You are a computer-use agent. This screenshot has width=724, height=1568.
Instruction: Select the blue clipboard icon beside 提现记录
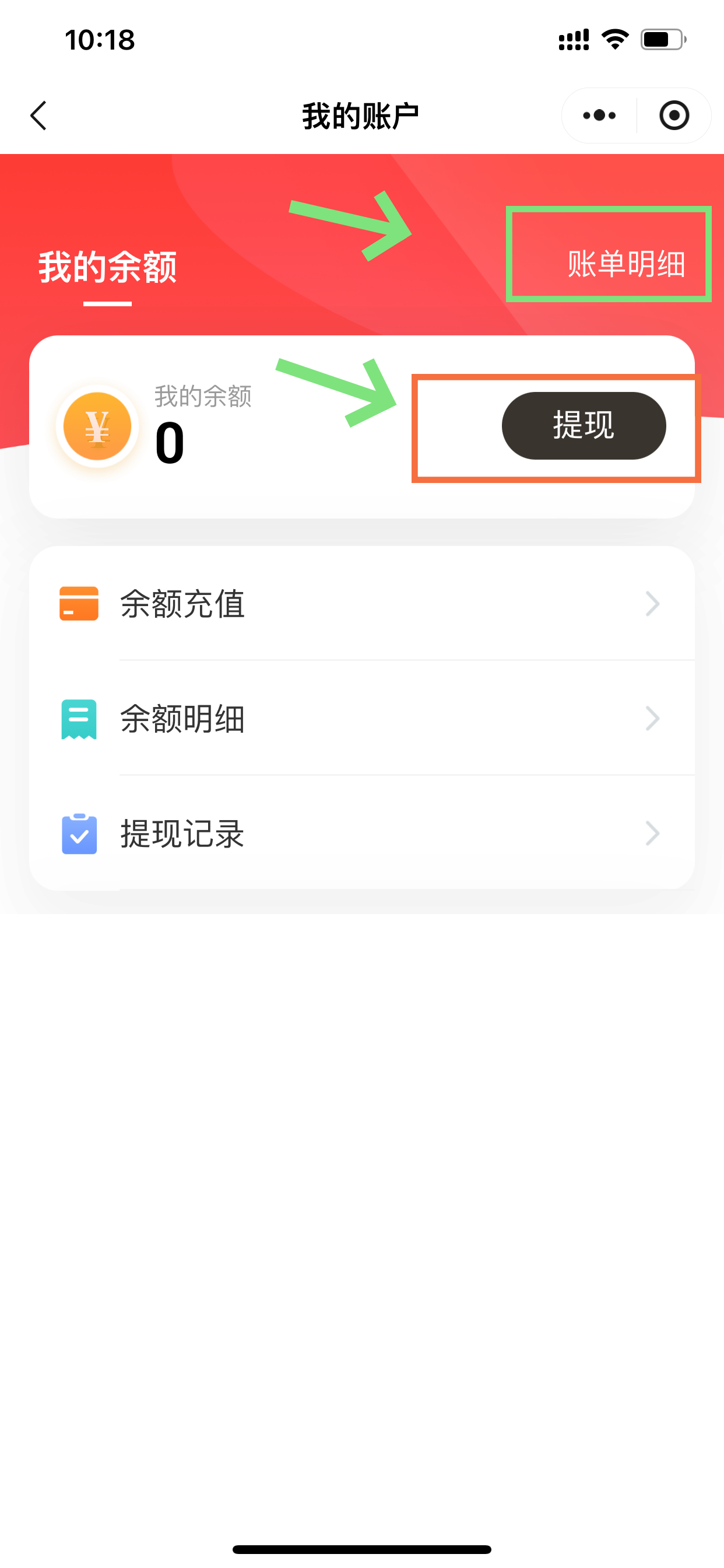tap(78, 835)
